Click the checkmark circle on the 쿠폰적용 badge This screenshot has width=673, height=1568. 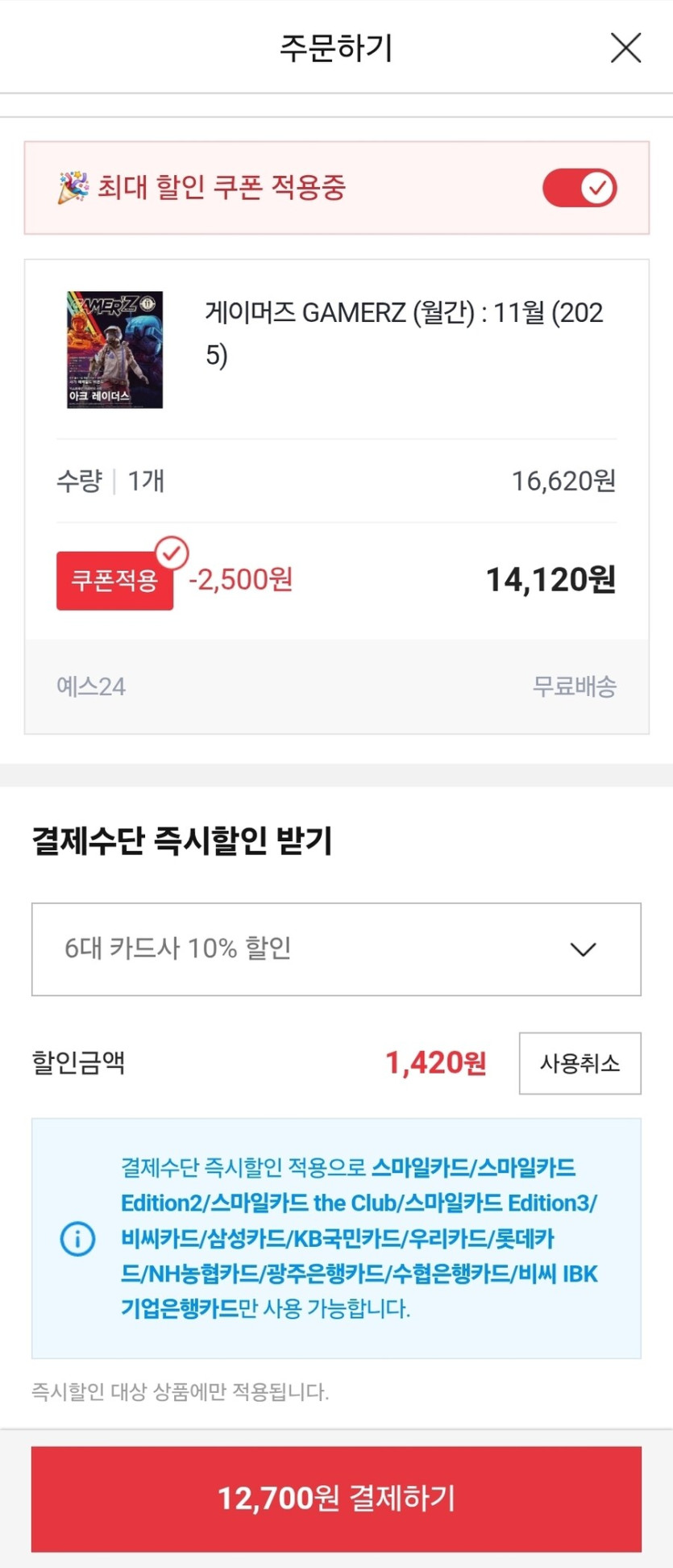[x=170, y=553]
